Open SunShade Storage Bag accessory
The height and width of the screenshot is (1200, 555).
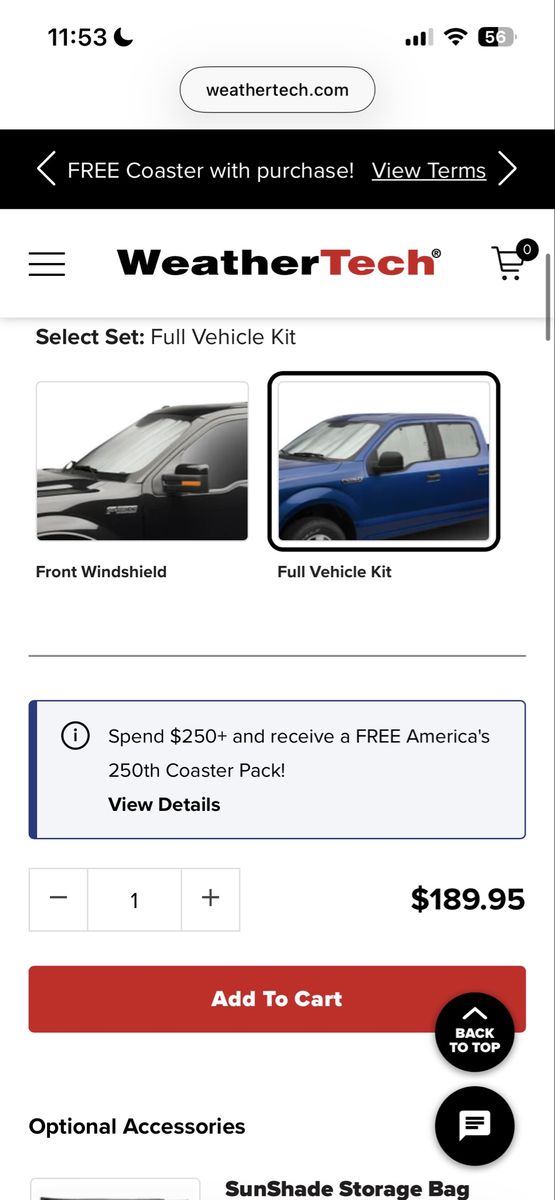tap(347, 1188)
